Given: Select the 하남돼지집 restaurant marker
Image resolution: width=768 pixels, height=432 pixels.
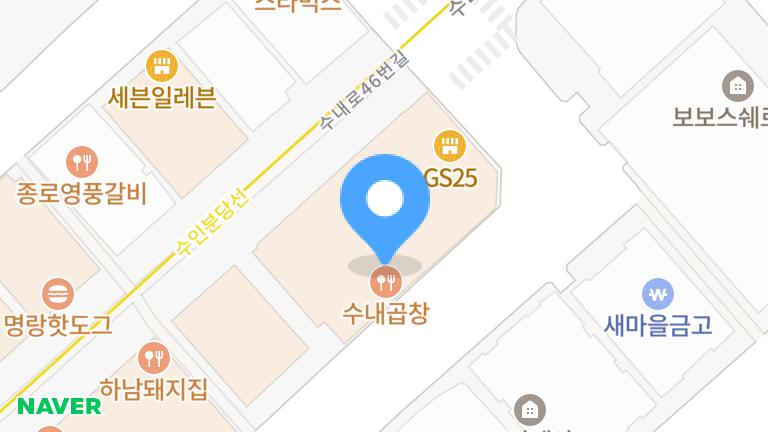Looking at the screenshot, I should tap(153, 357).
